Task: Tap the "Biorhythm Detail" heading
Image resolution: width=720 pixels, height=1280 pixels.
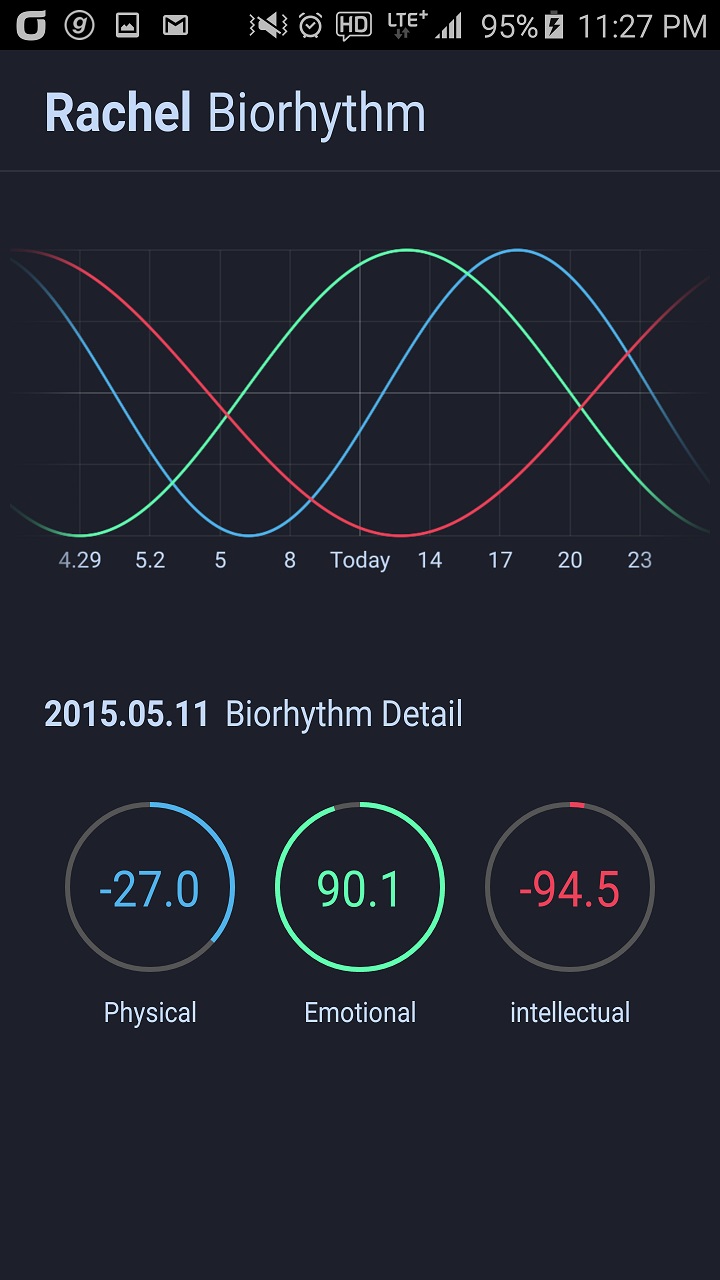Action: 345,714
